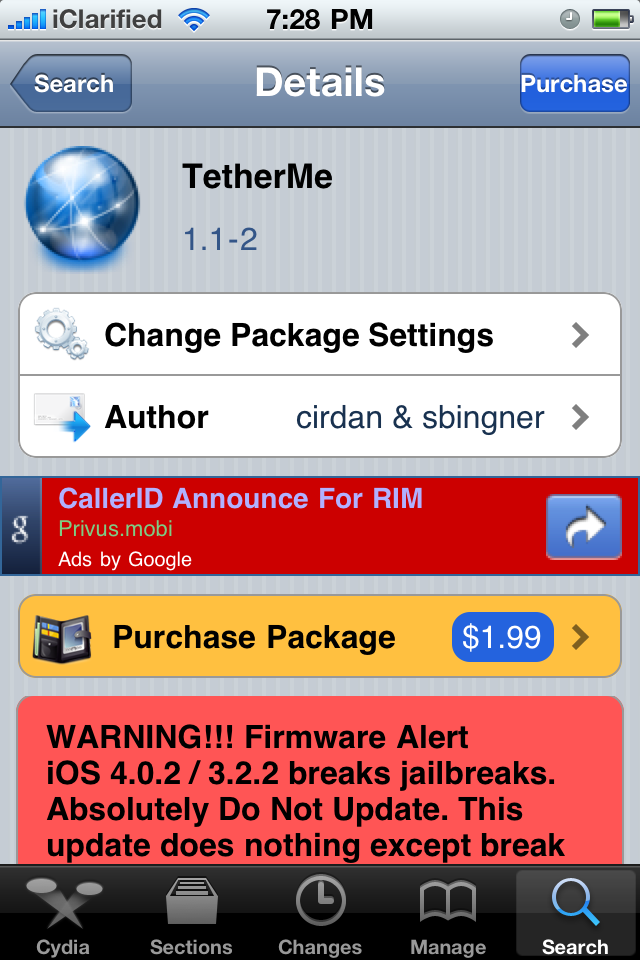Open Change Package Settings
This screenshot has width=640, height=960.
(x=320, y=335)
